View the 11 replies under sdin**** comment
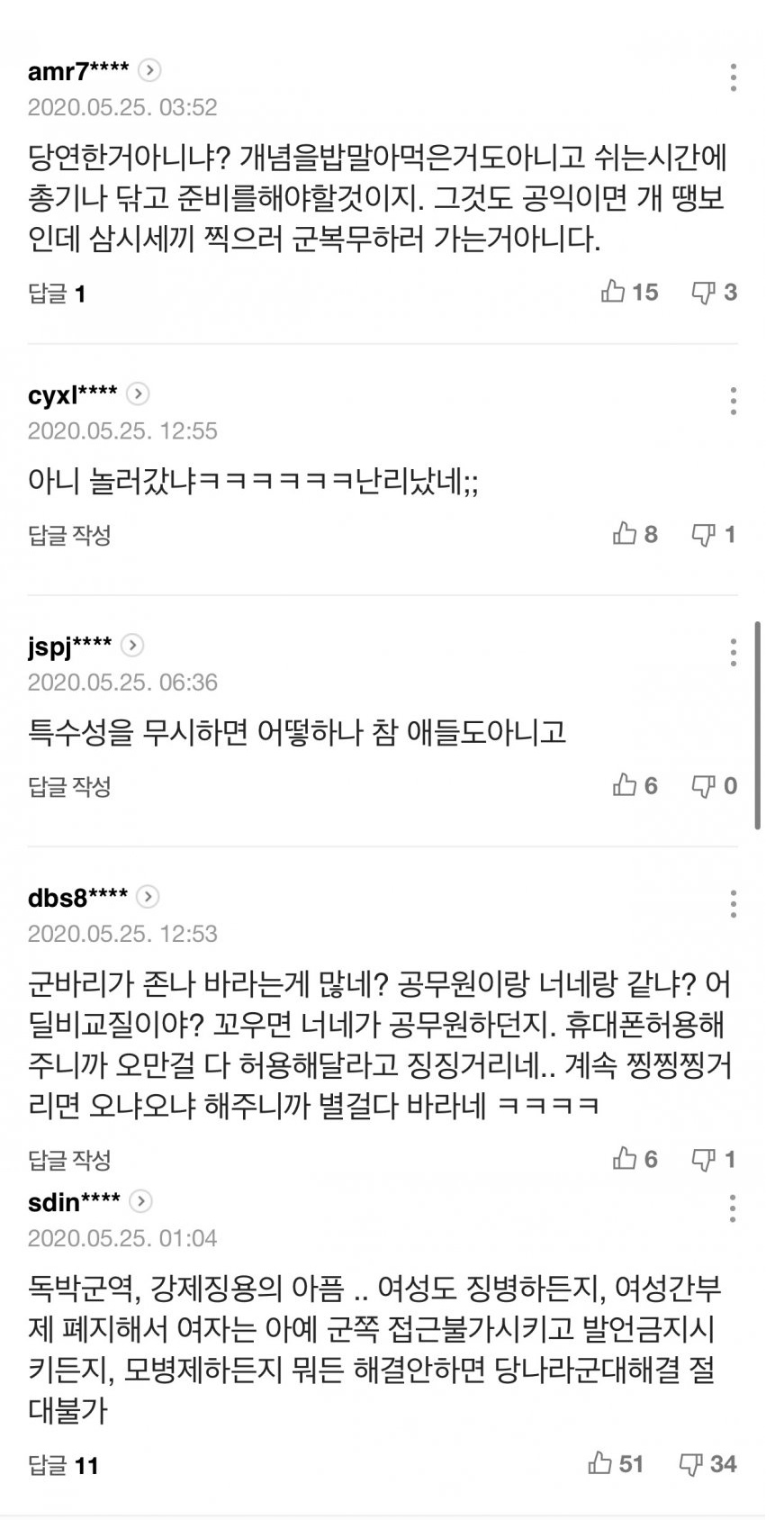The image size is (784, 1520). (x=63, y=1465)
